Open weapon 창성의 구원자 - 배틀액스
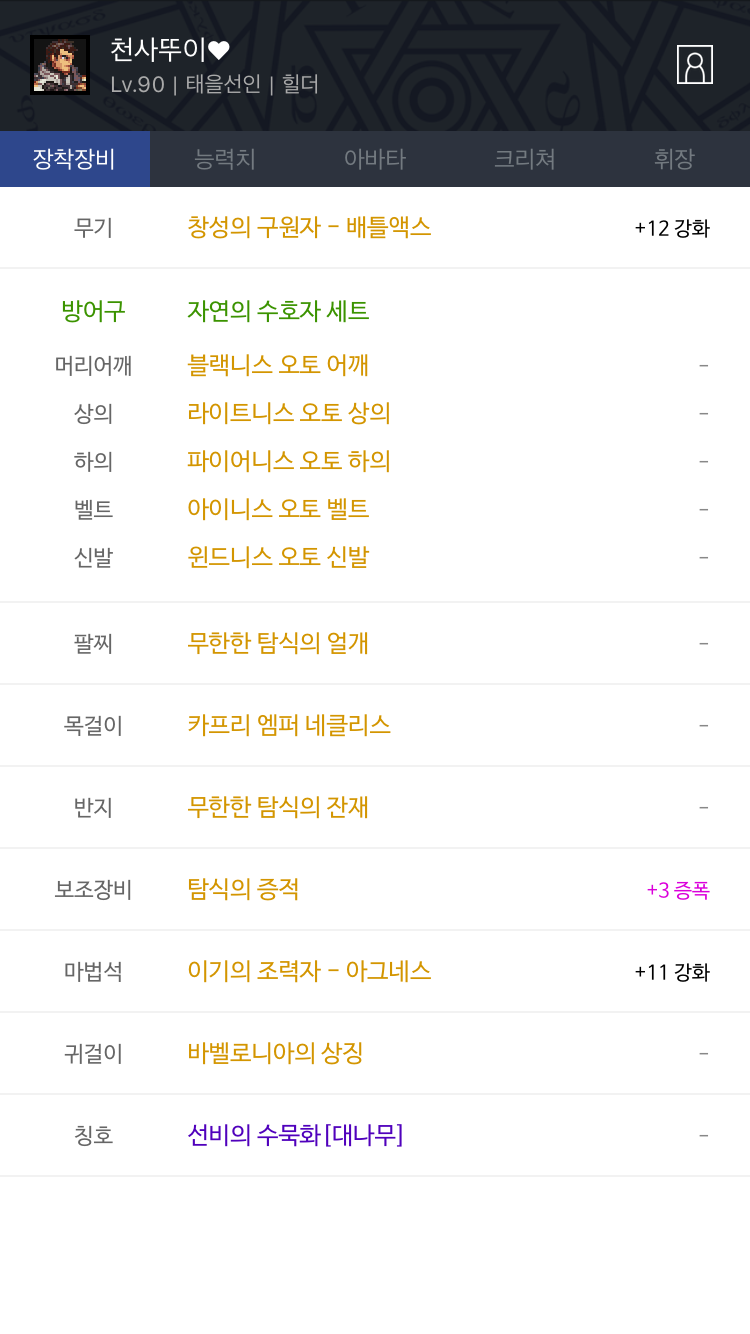This screenshot has width=750, height=1334. point(309,227)
